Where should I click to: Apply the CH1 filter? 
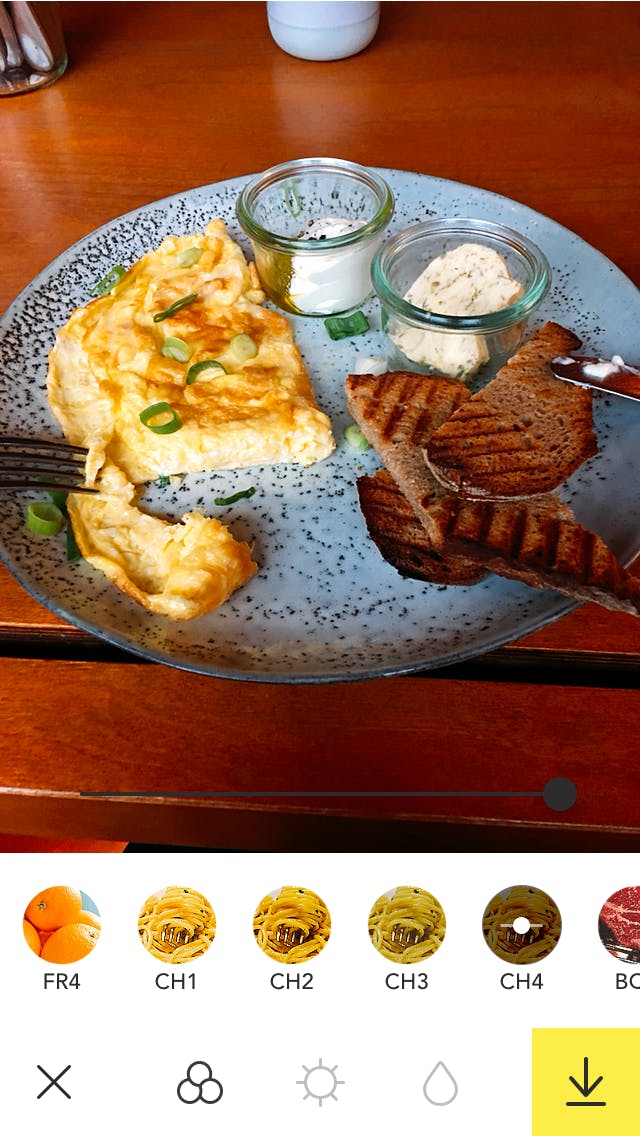point(177,925)
